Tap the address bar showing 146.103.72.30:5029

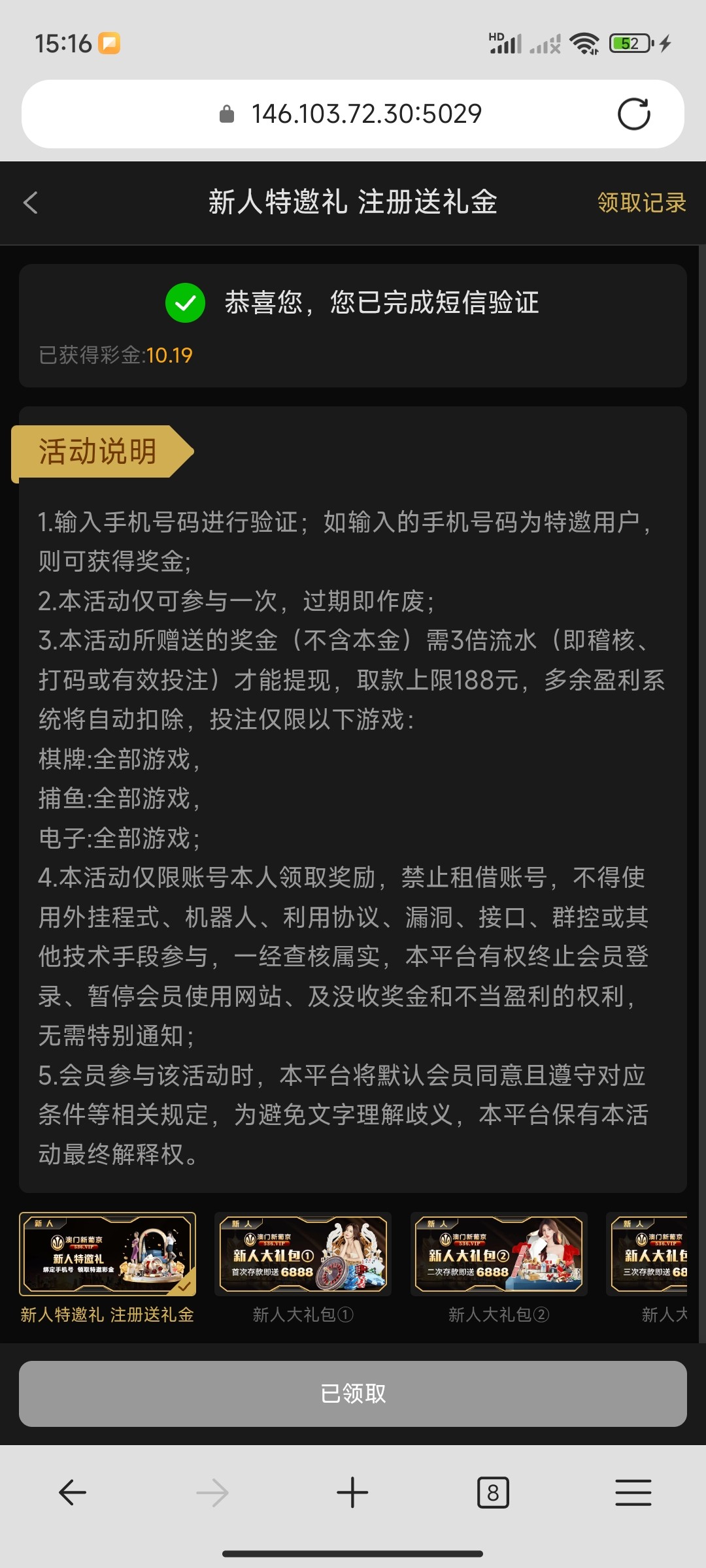tap(366, 114)
